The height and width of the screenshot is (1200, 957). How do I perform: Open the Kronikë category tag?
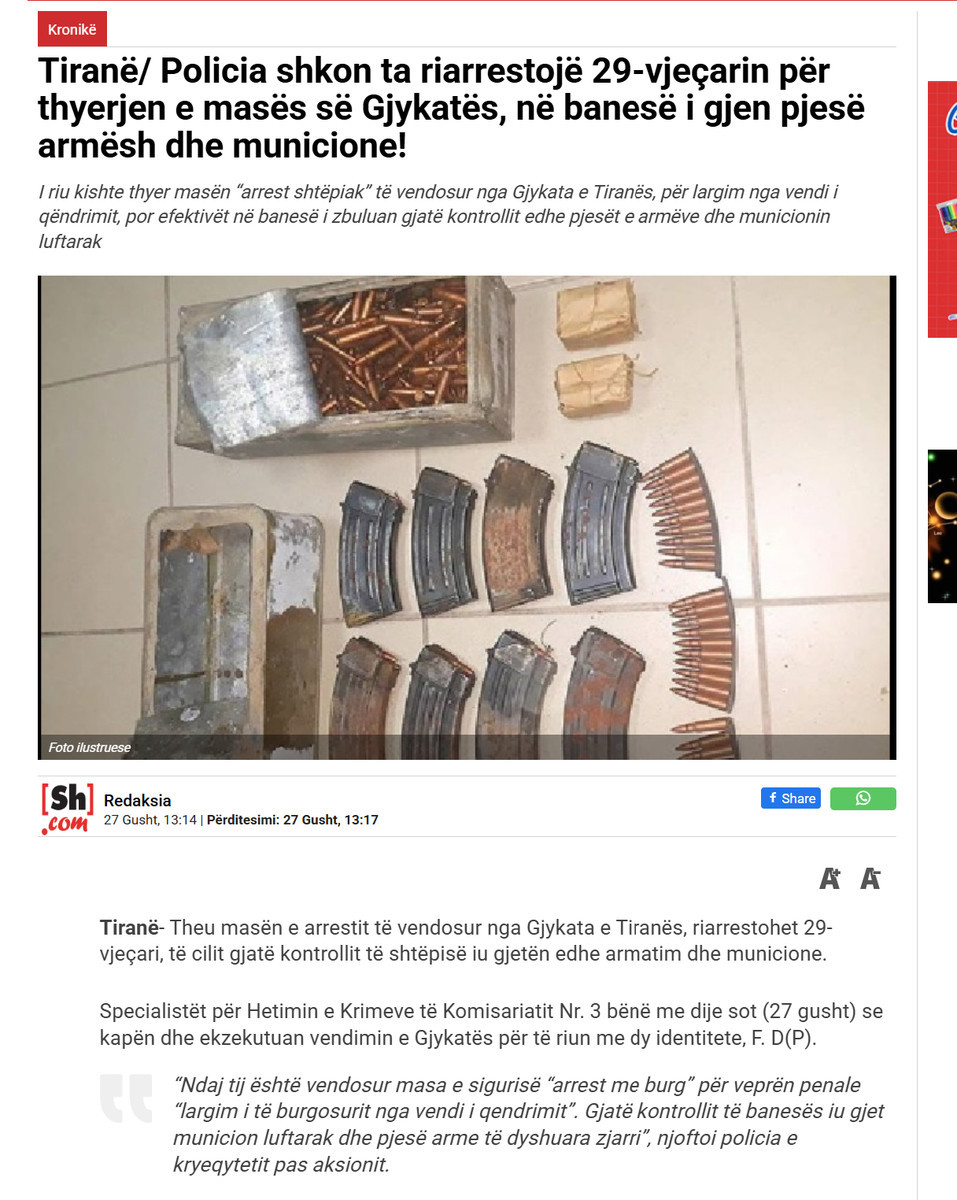pyautogui.click(x=72, y=29)
